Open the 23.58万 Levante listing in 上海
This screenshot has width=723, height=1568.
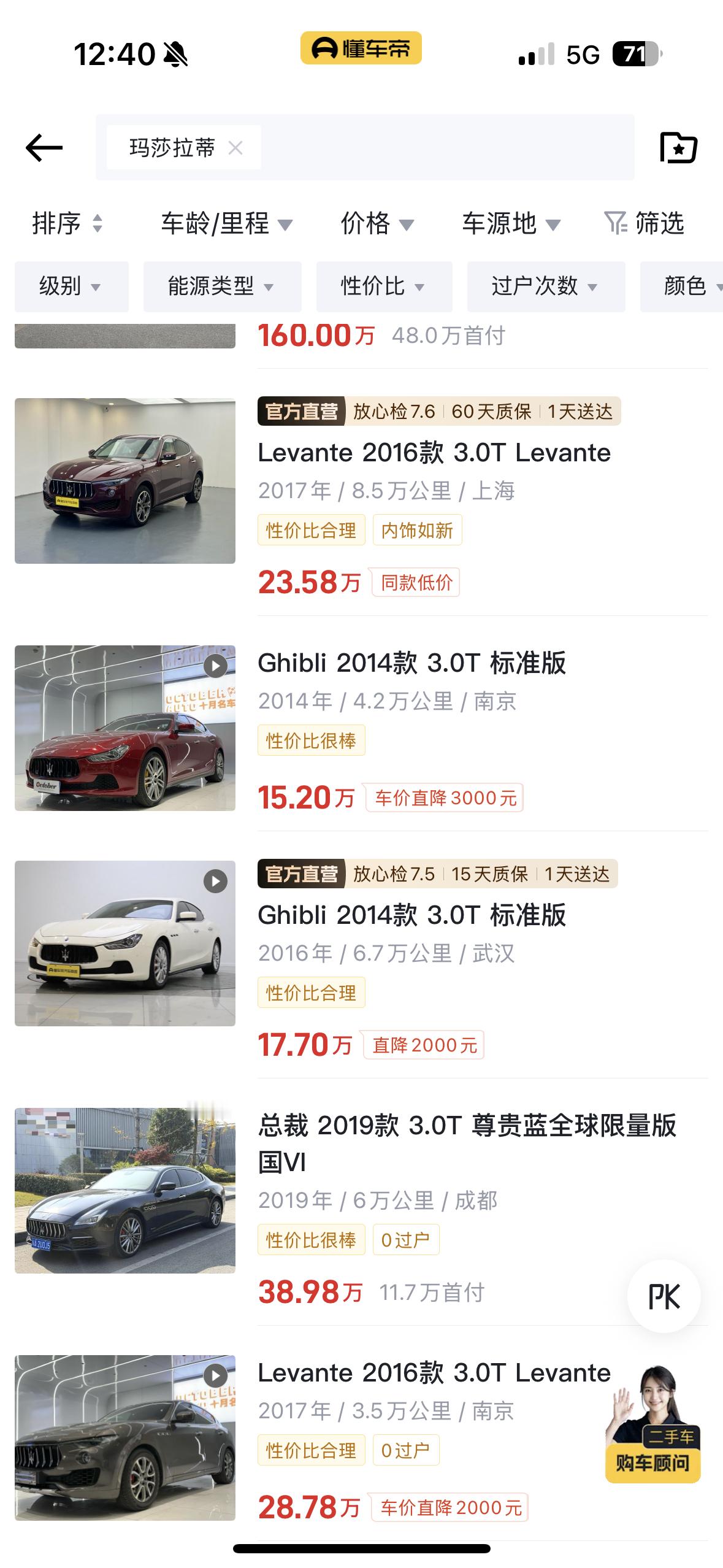tap(434, 453)
